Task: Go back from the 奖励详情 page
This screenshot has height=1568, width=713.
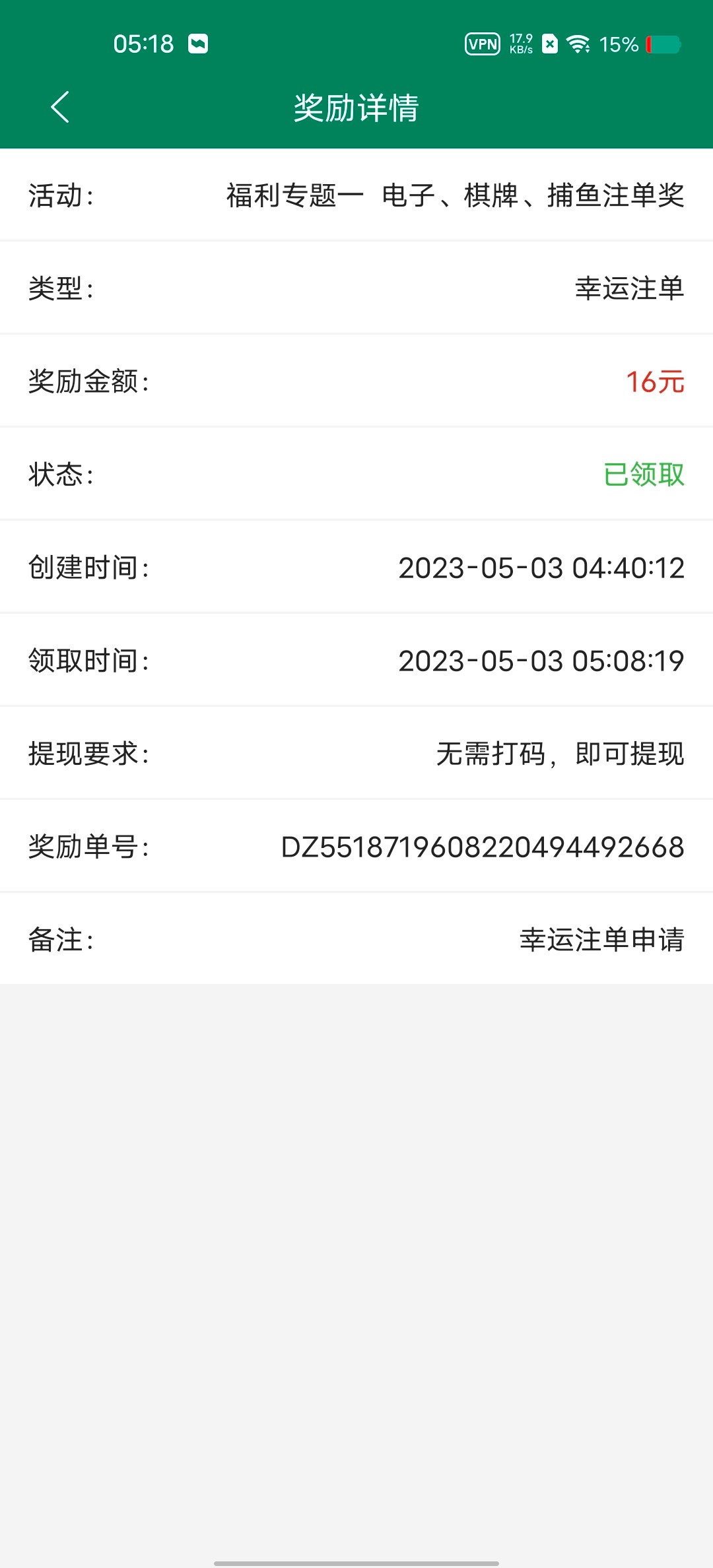Action: click(60, 108)
